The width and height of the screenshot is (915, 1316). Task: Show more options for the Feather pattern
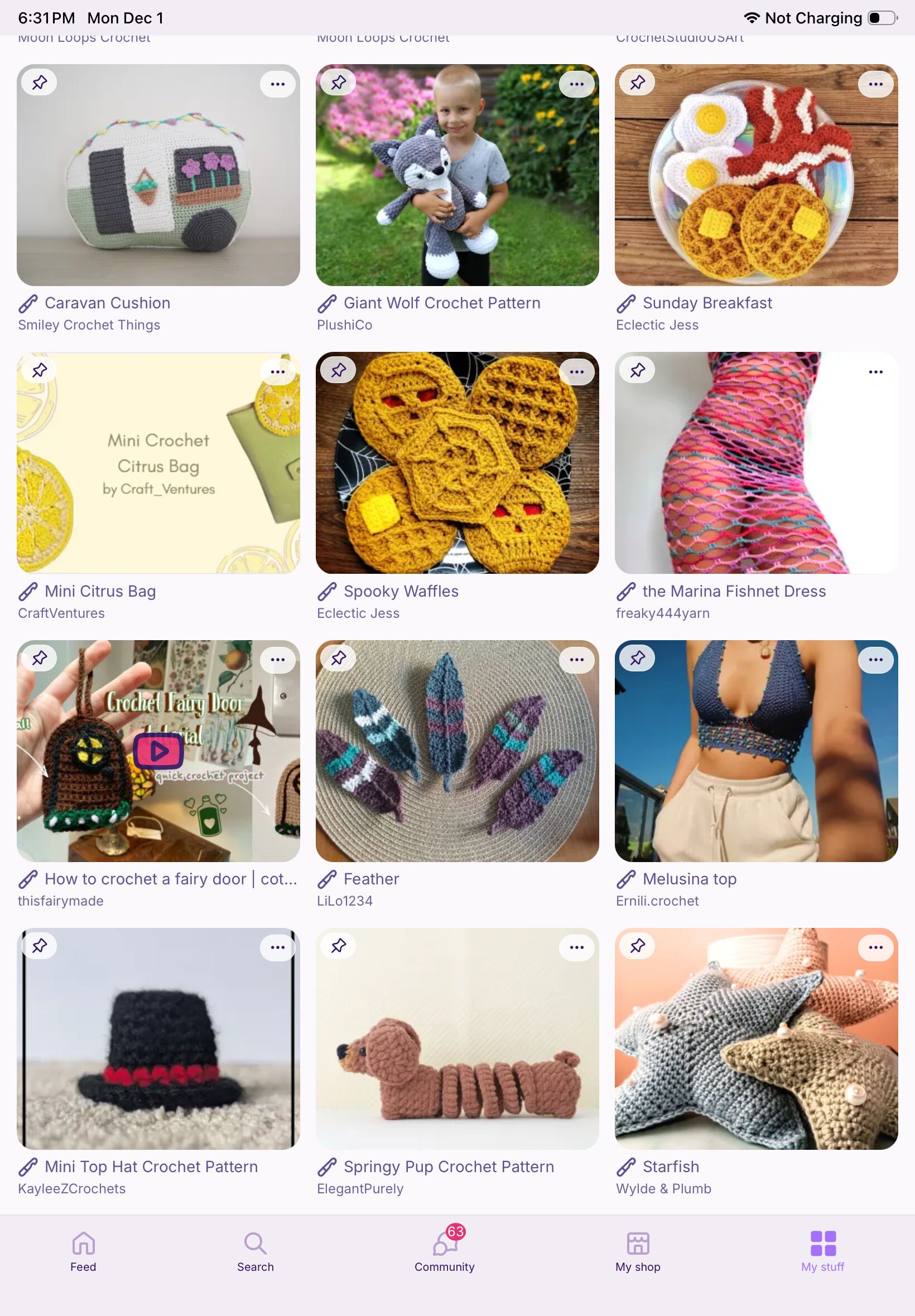[577, 660]
